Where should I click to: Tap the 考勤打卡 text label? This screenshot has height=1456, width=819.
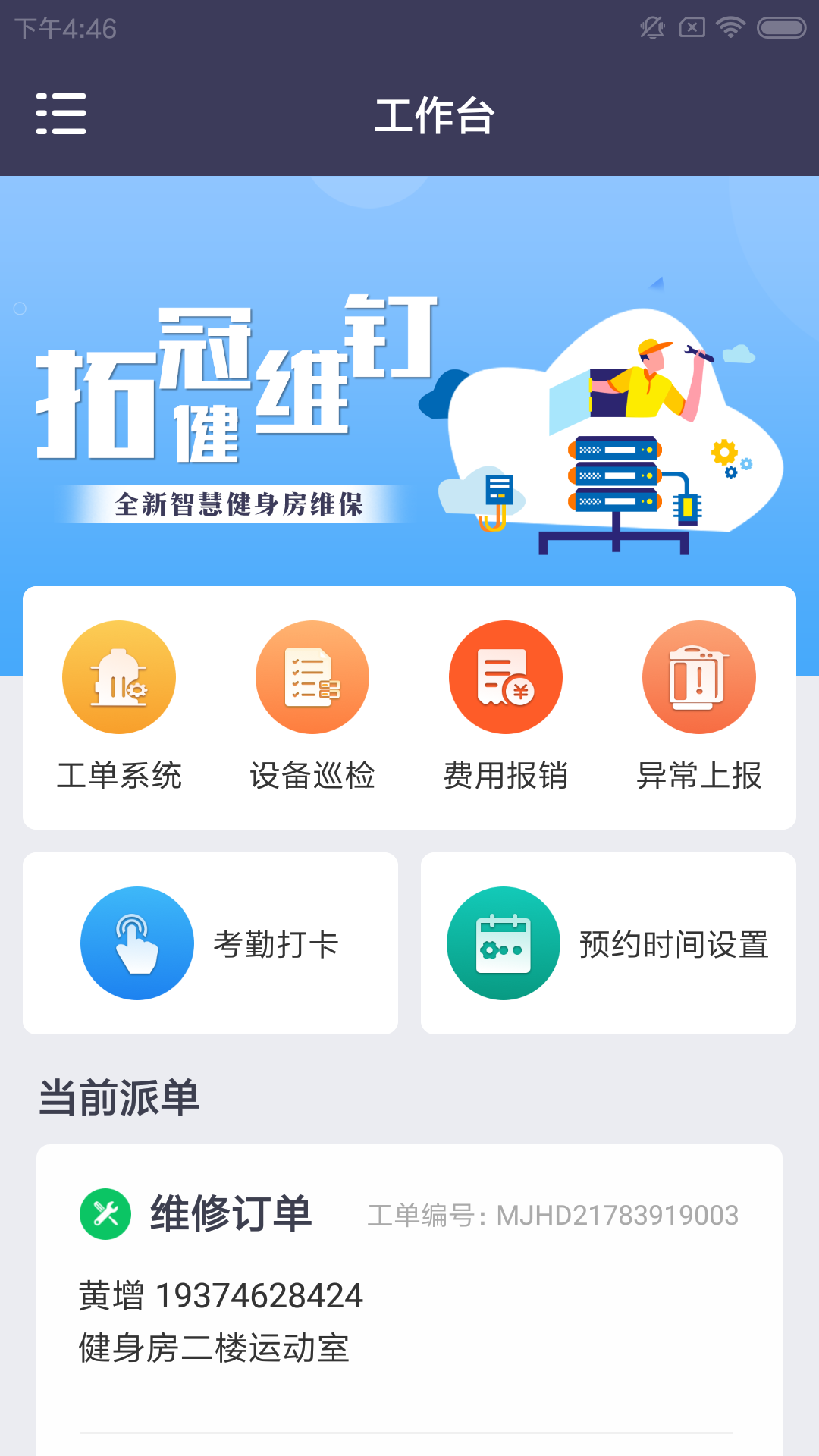277,944
